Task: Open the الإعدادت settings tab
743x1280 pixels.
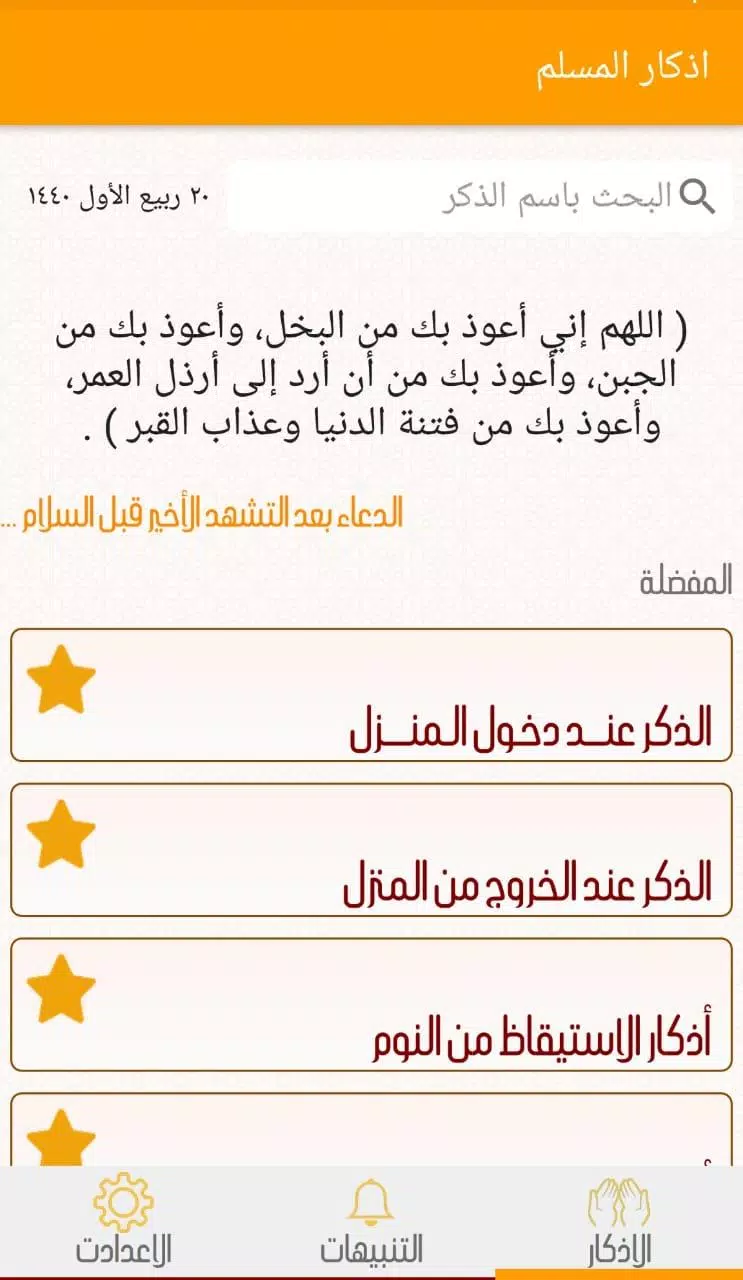Action: 123,1222
